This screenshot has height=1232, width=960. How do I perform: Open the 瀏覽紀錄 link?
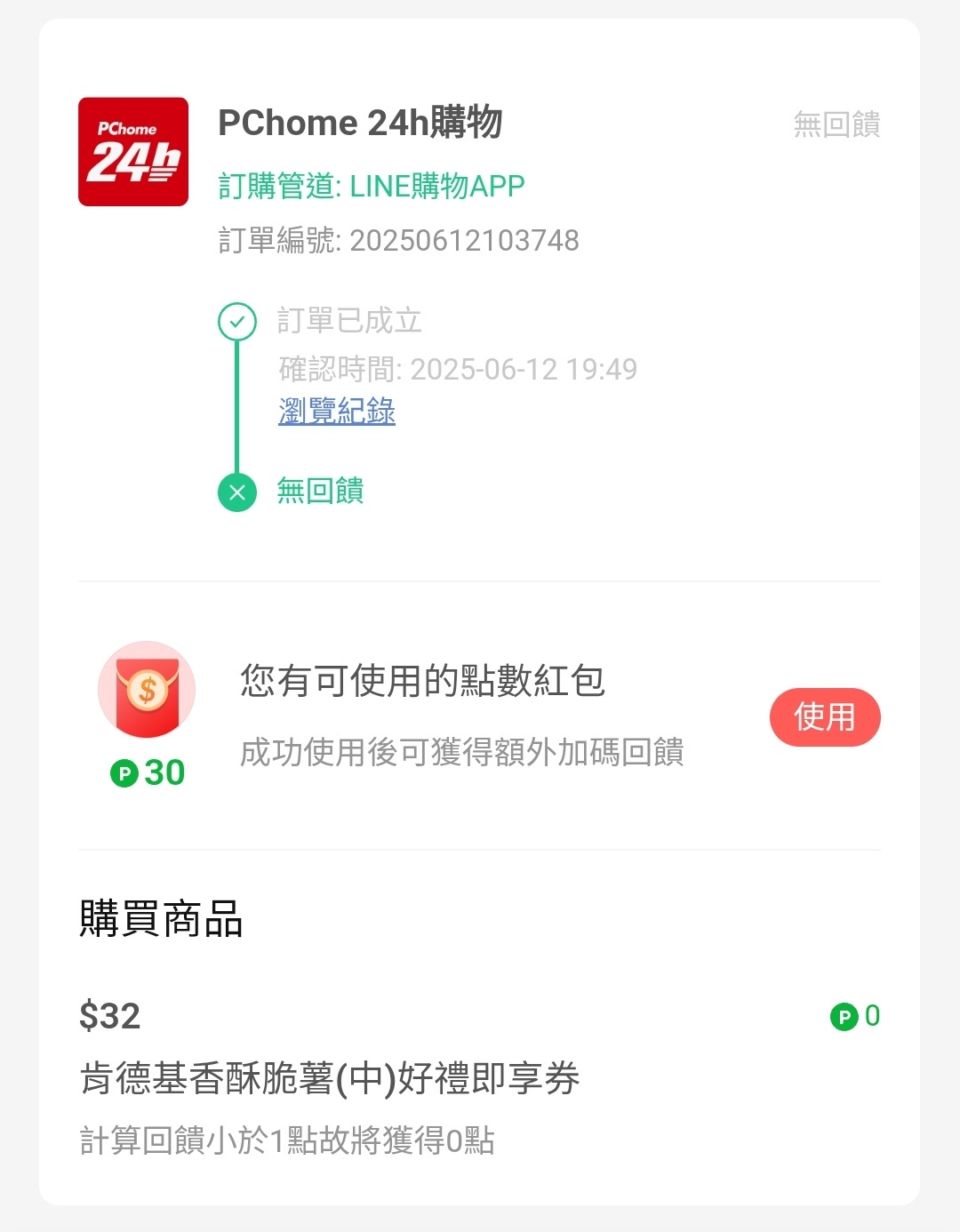337,412
